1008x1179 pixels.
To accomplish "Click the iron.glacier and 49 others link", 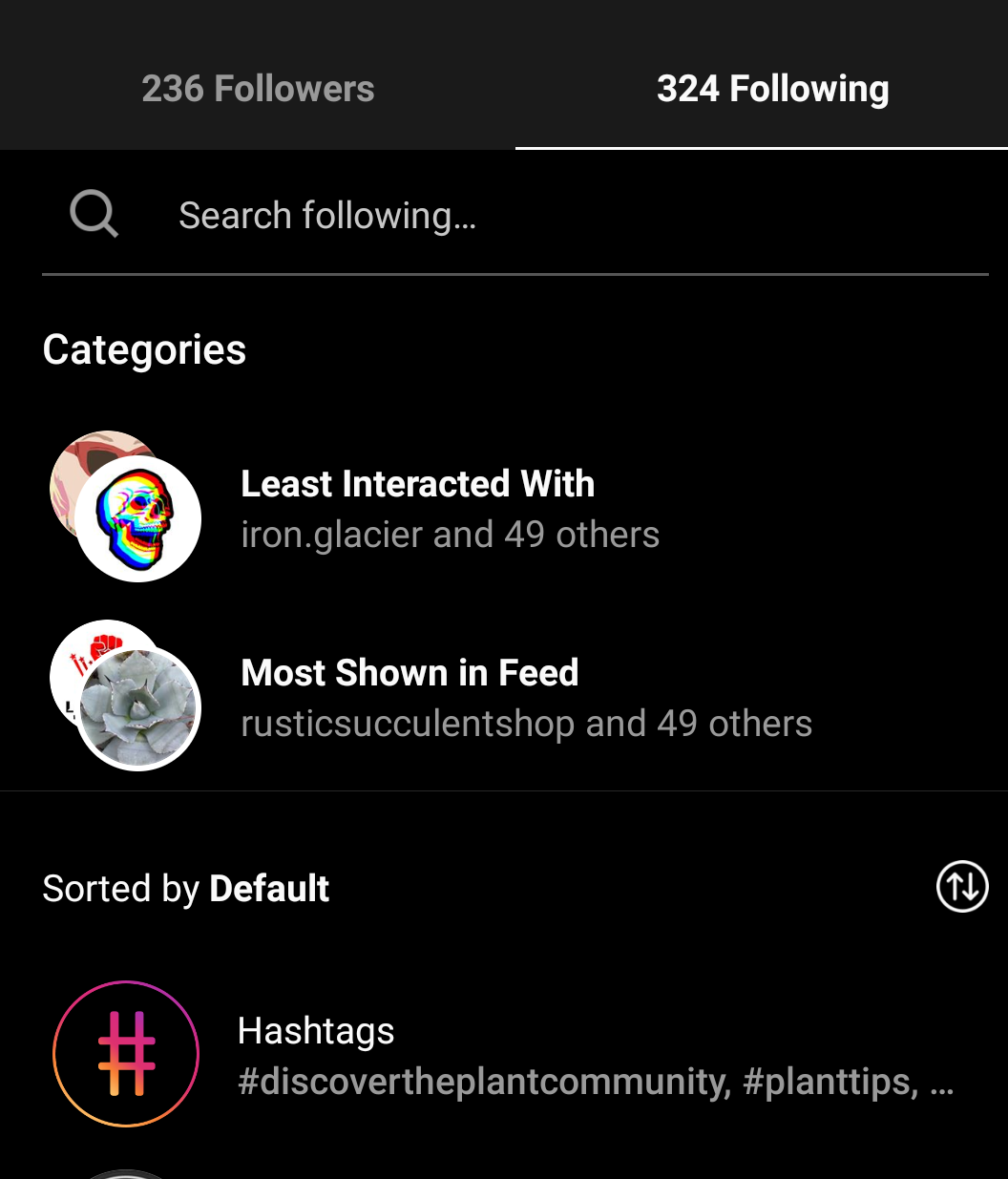I will click(450, 534).
